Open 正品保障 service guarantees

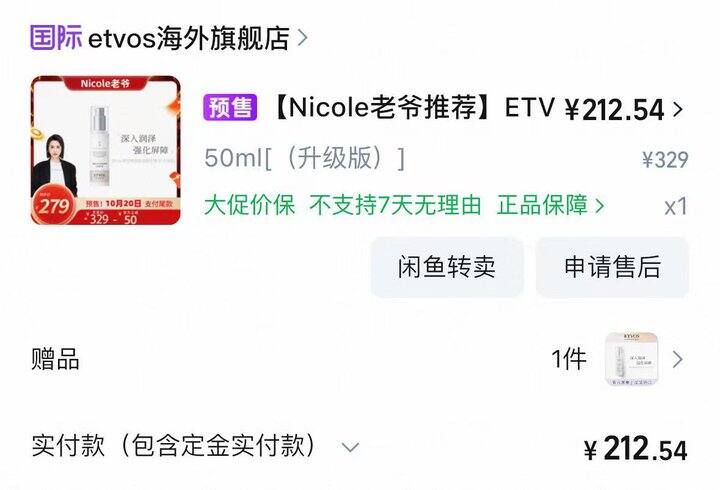pos(550,205)
